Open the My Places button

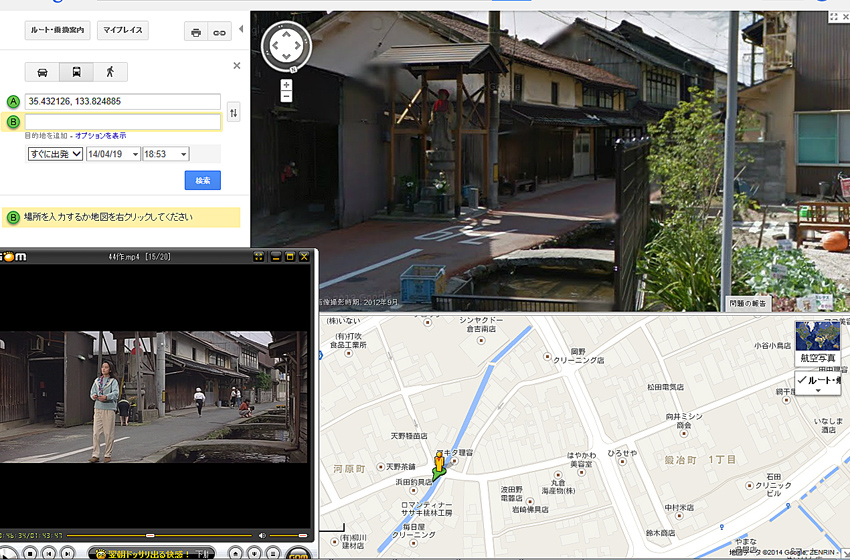(123, 31)
